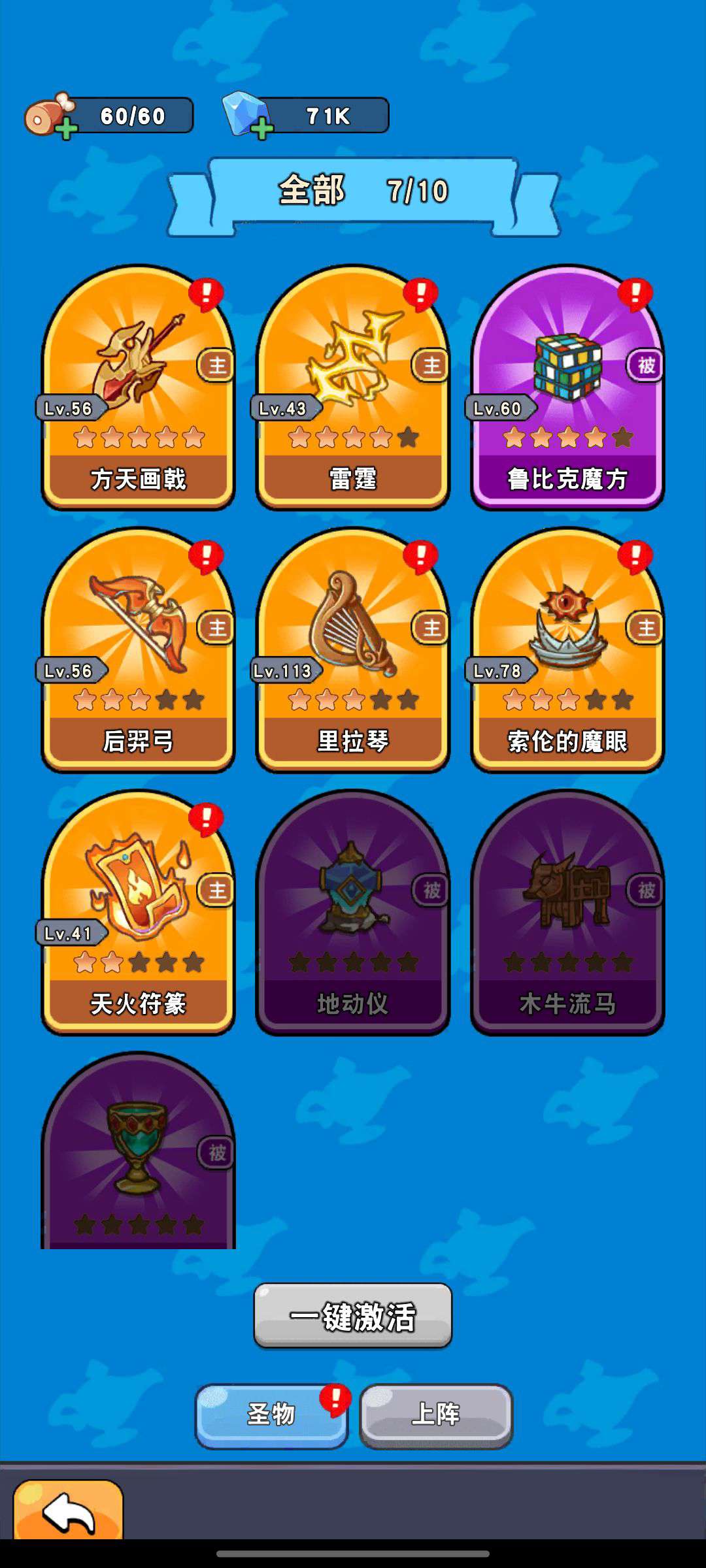Screen dimensions: 706x1568
Task: Go back with the orange arrow button
Action: pyautogui.click(x=69, y=1511)
